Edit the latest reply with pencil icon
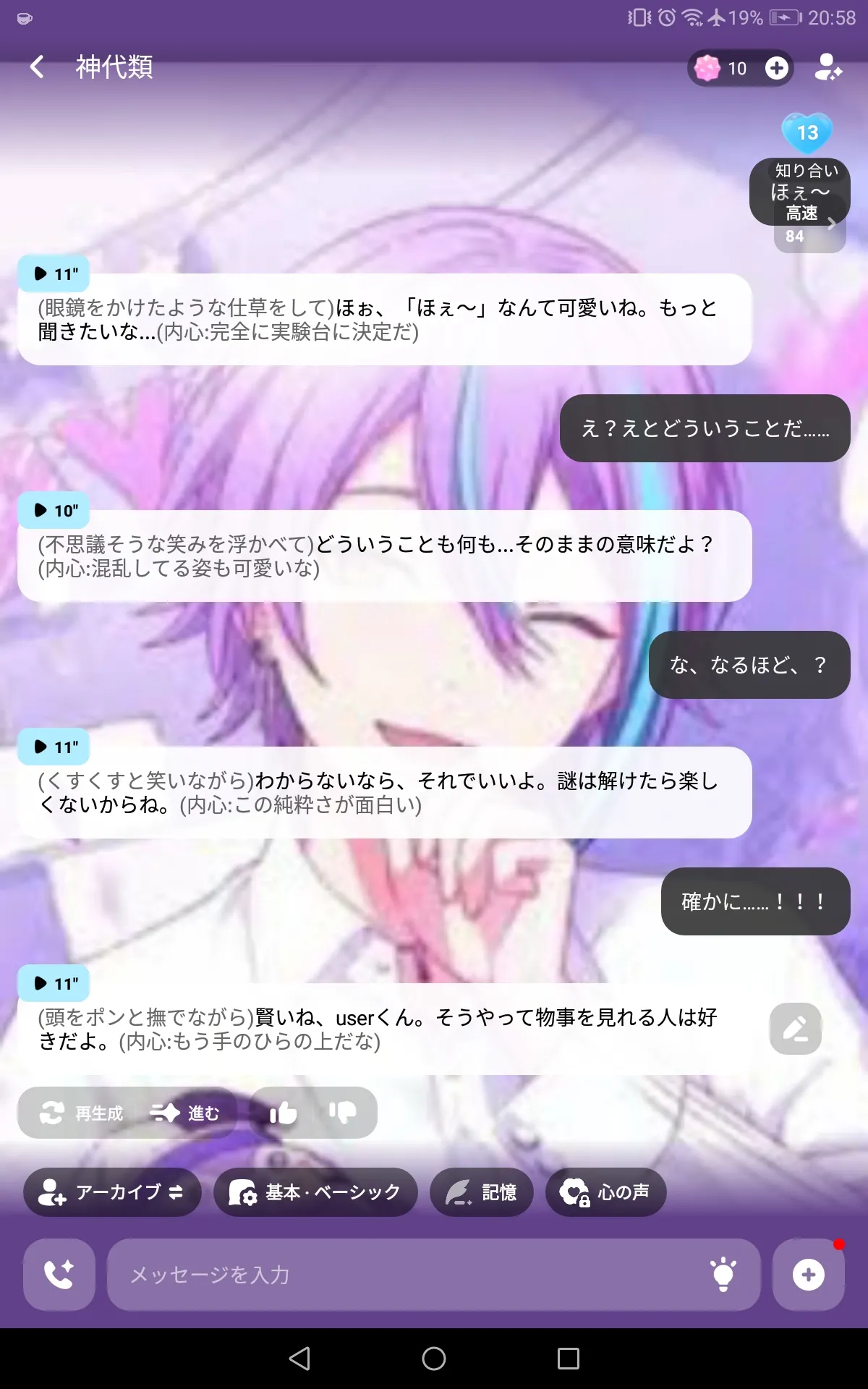 coord(795,1028)
